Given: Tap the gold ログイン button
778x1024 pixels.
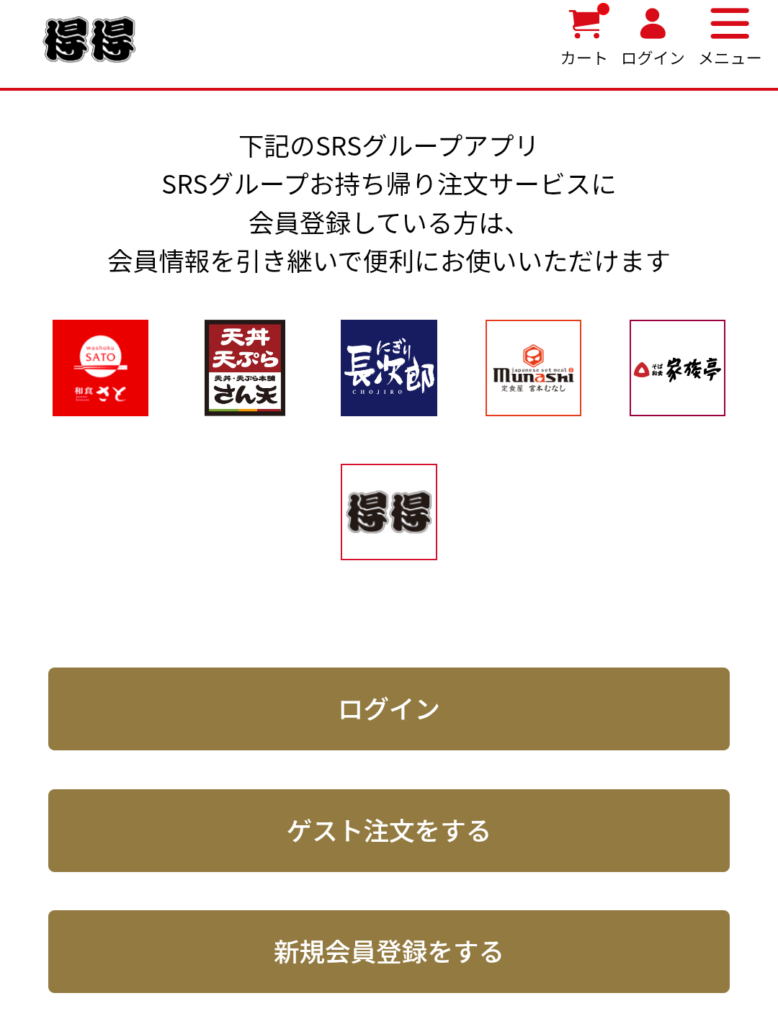Looking at the screenshot, I should [x=389, y=709].
